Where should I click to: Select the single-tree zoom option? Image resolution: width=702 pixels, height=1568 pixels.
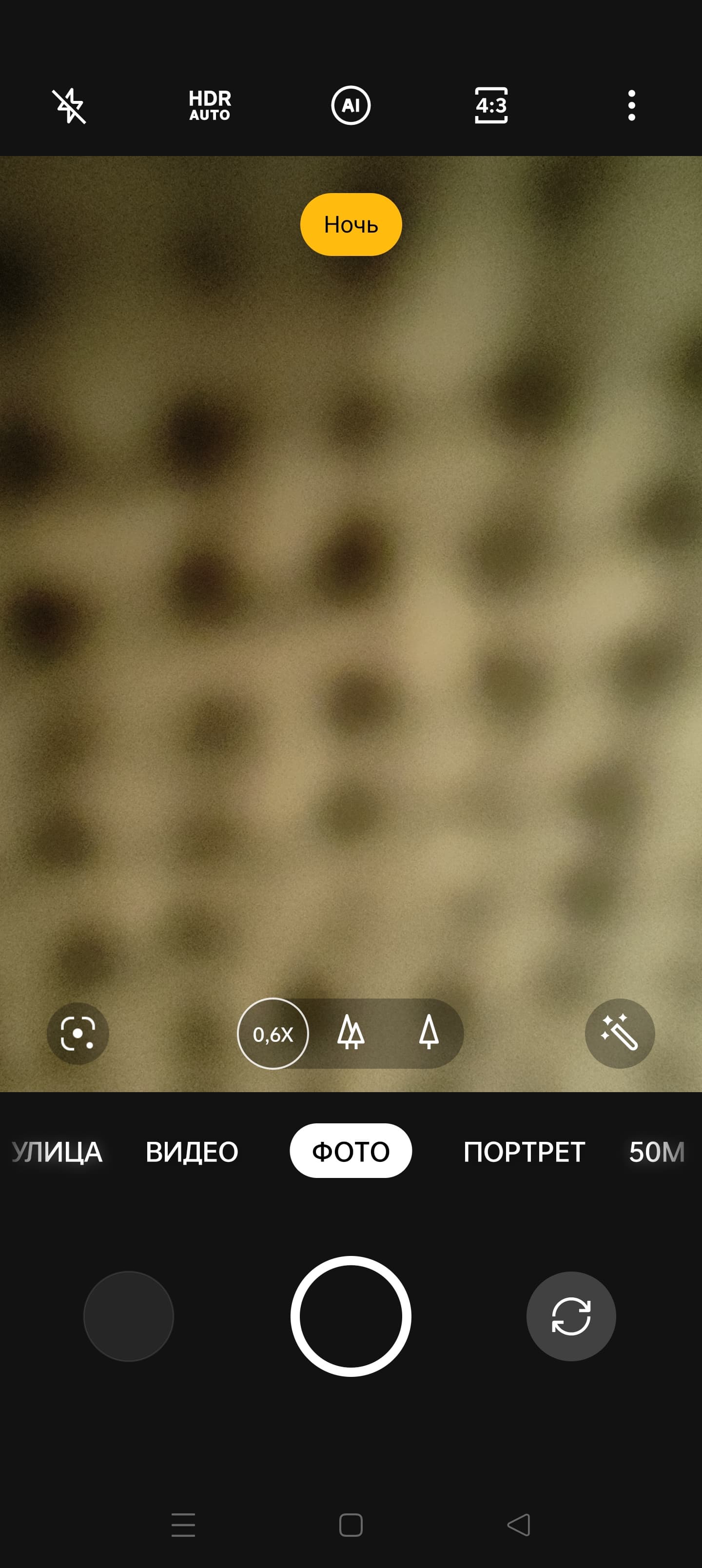(x=429, y=1032)
